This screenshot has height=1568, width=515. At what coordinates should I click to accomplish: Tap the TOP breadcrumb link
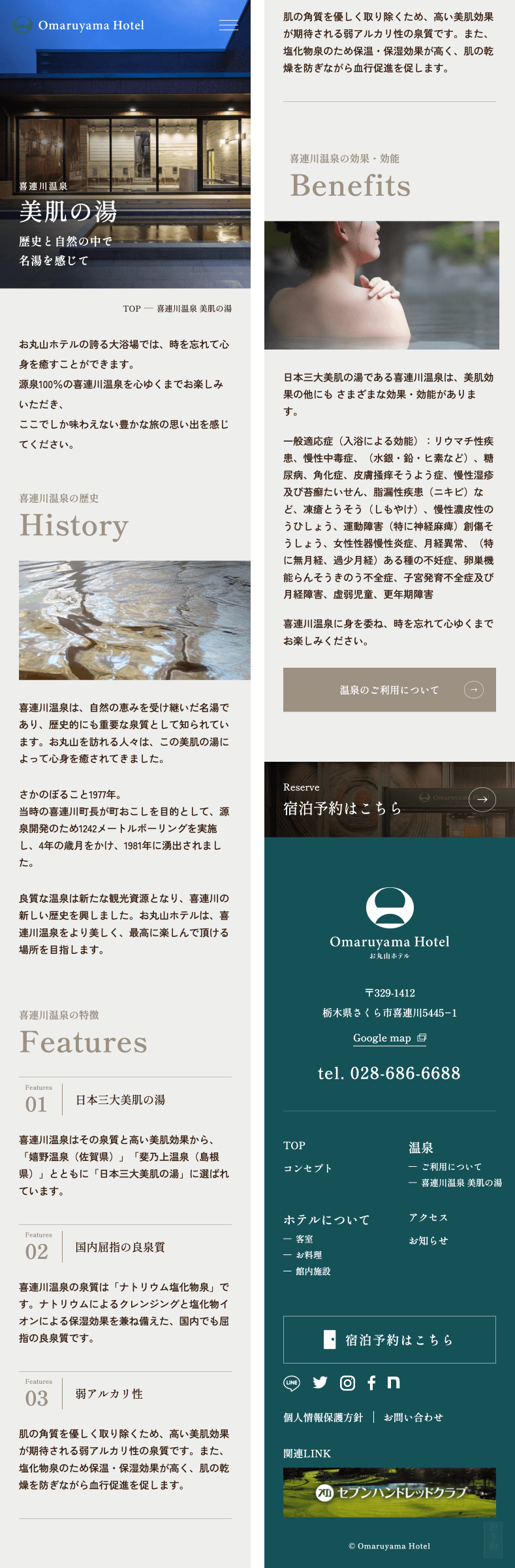click(x=131, y=308)
